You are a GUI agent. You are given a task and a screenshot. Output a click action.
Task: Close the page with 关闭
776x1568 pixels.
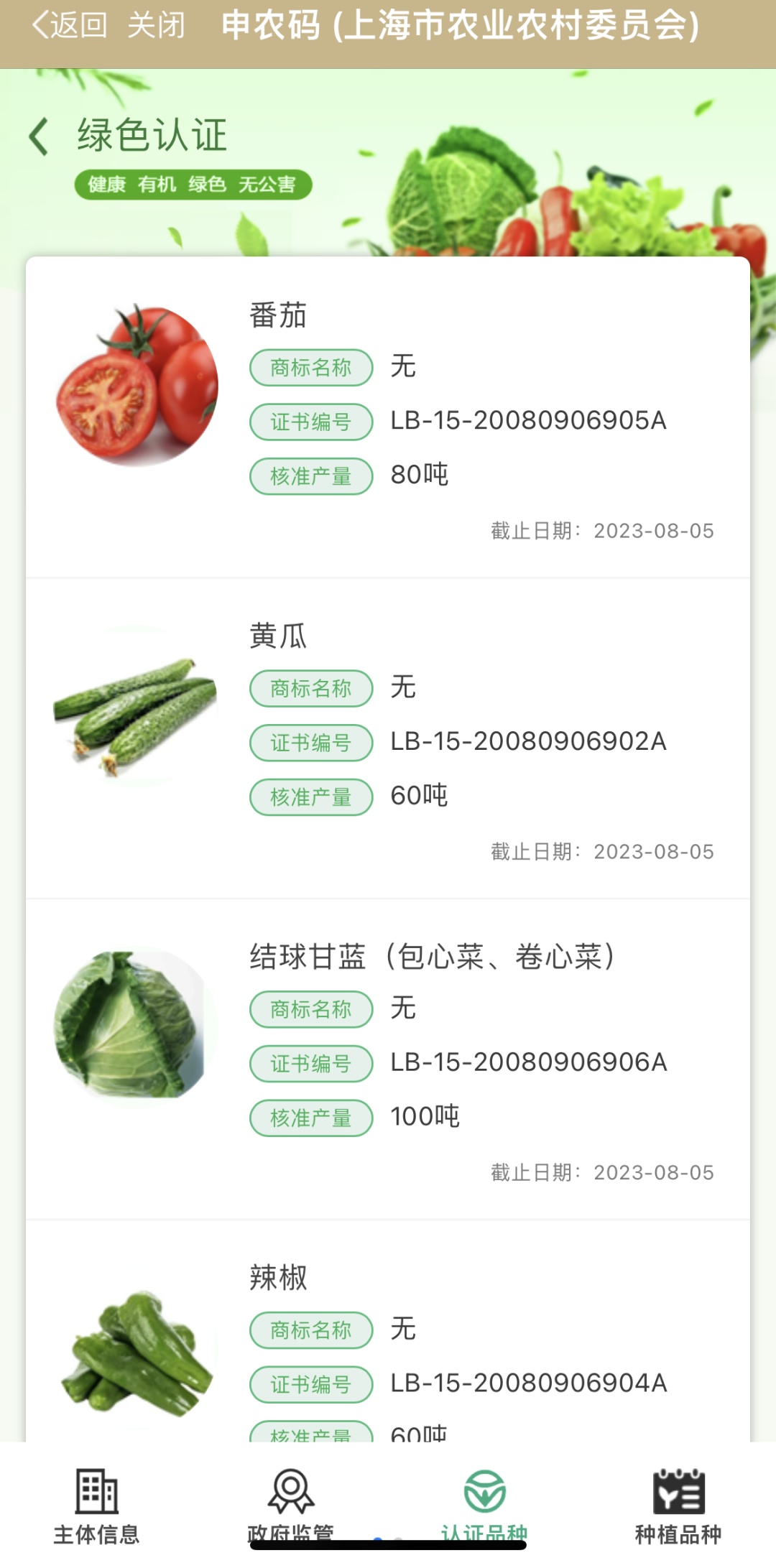156,26
